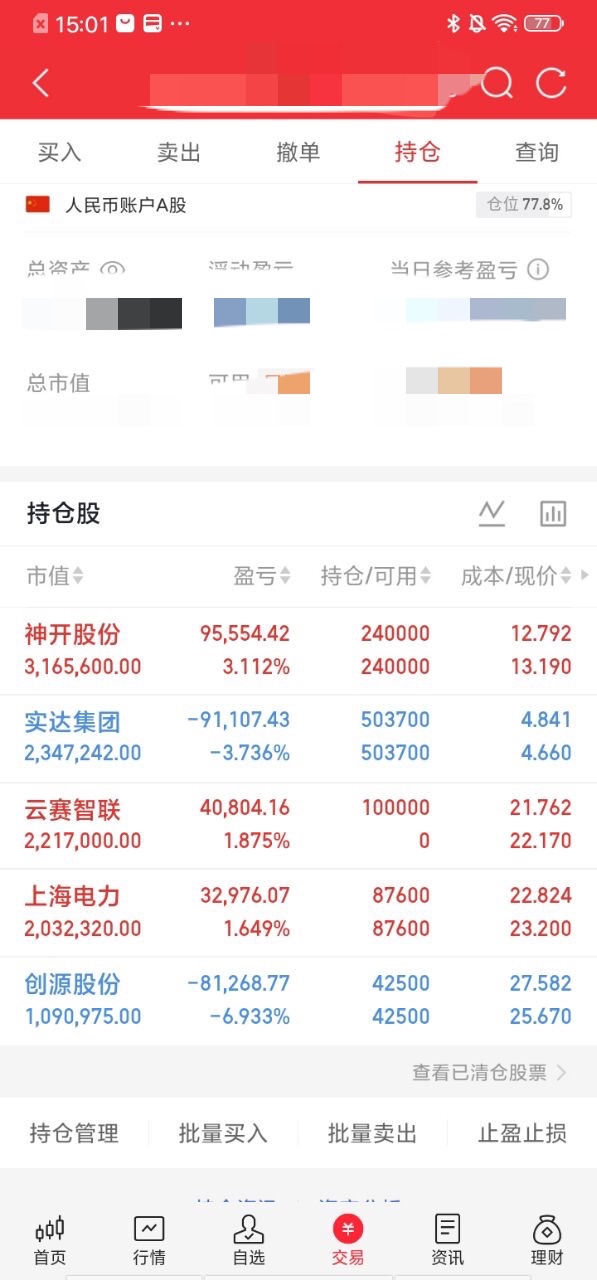
Task: Open the 神开股份 holding row
Action: (x=298, y=650)
